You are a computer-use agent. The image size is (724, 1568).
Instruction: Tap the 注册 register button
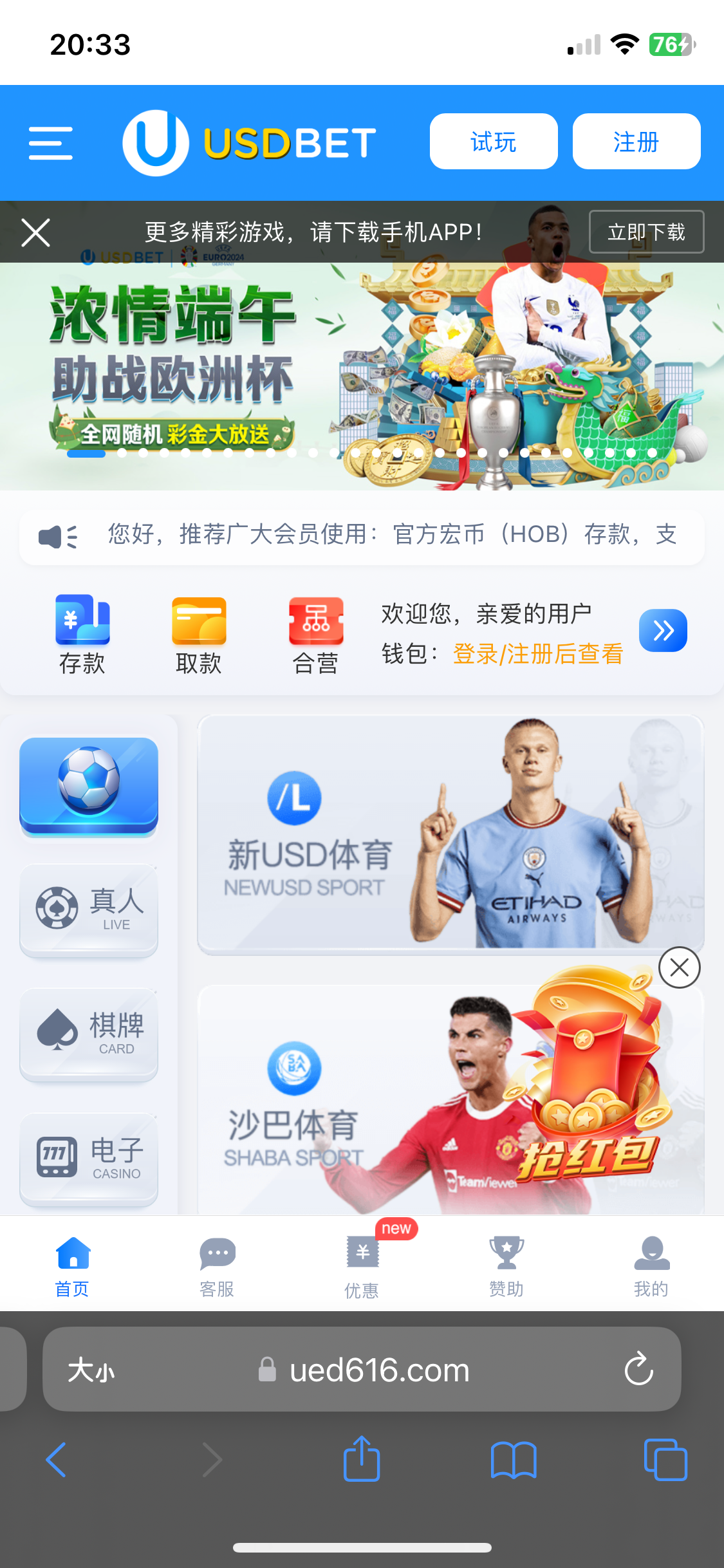pos(636,142)
